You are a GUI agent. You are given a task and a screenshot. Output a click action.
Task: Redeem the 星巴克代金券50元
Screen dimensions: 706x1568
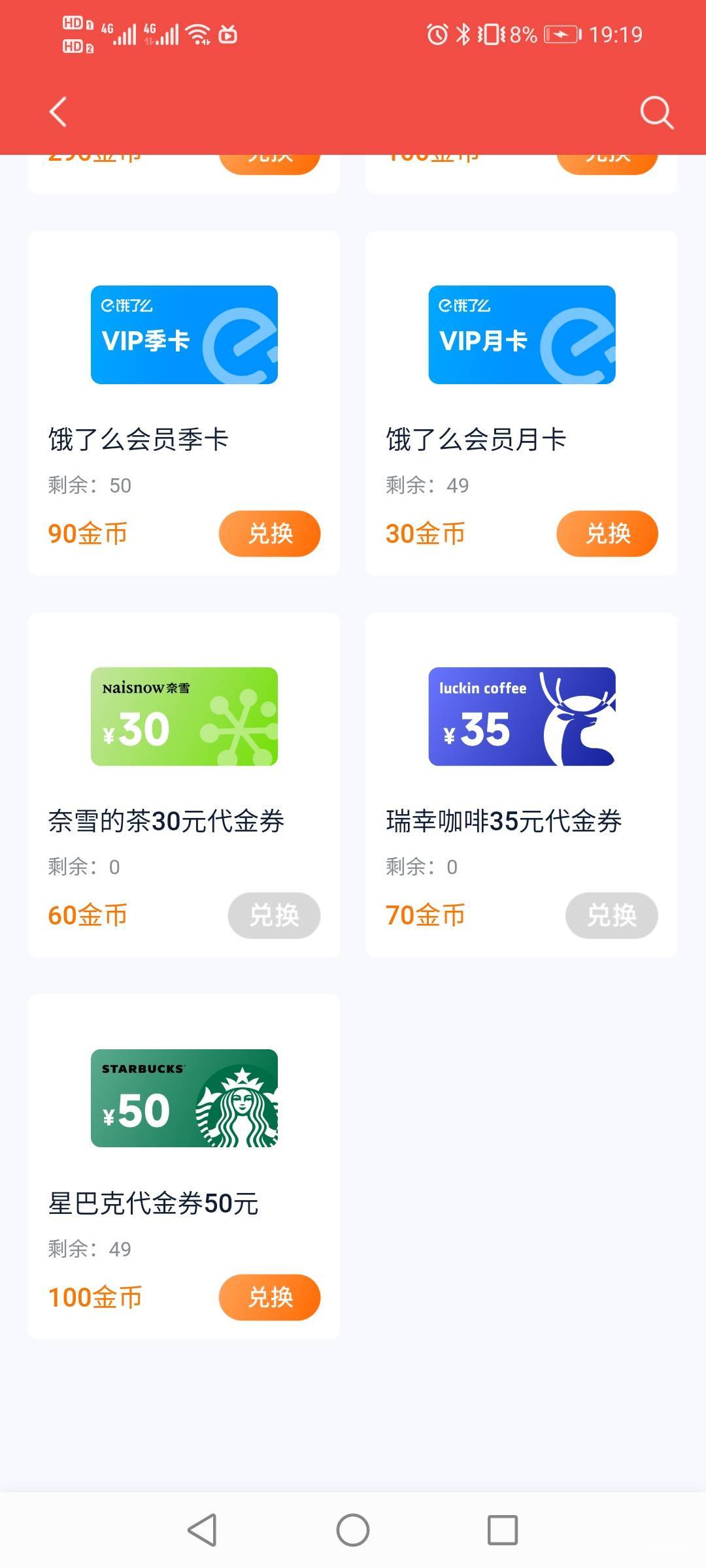269,1297
